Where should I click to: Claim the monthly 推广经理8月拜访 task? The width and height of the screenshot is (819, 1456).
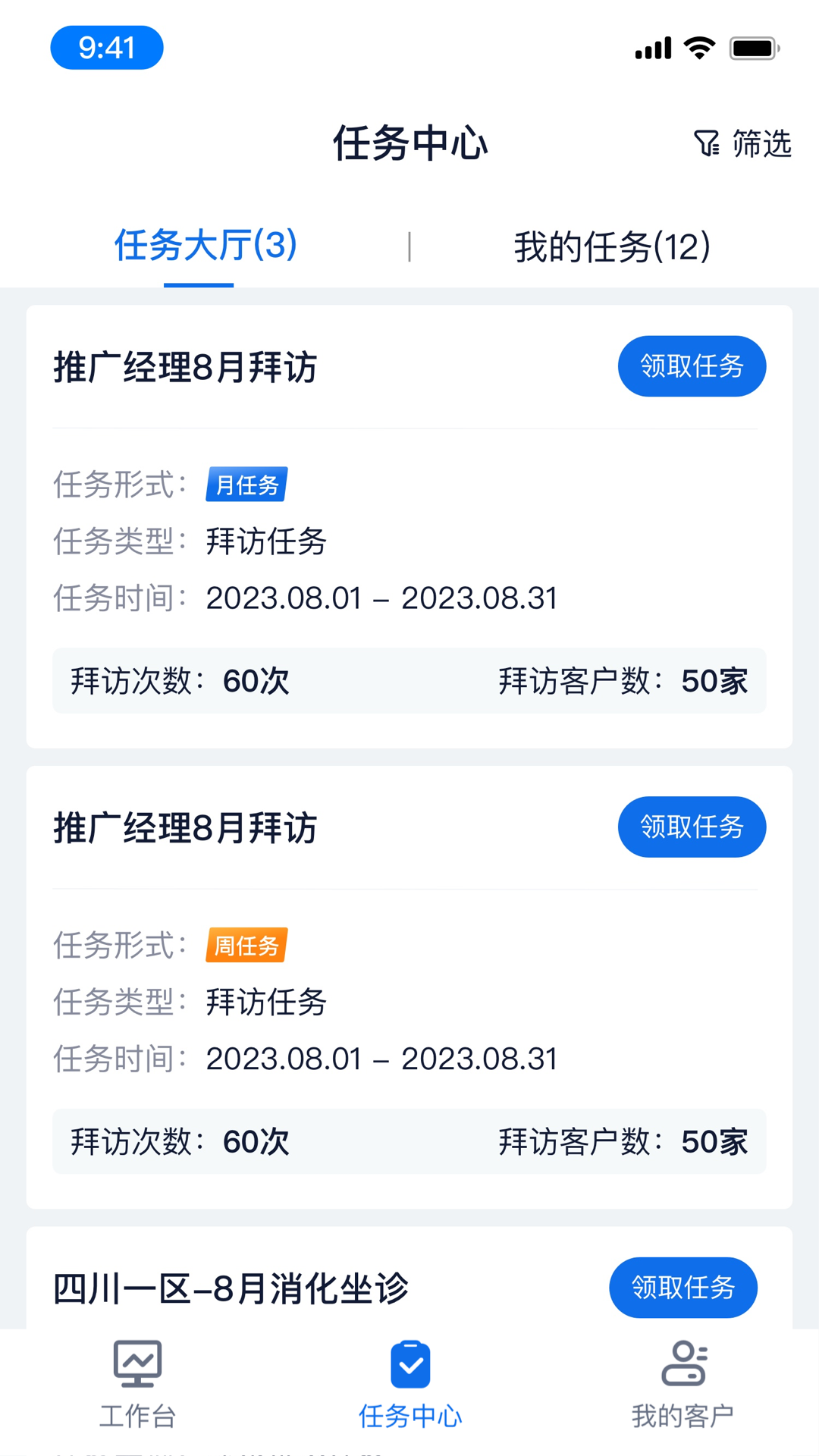coord(692,366)
